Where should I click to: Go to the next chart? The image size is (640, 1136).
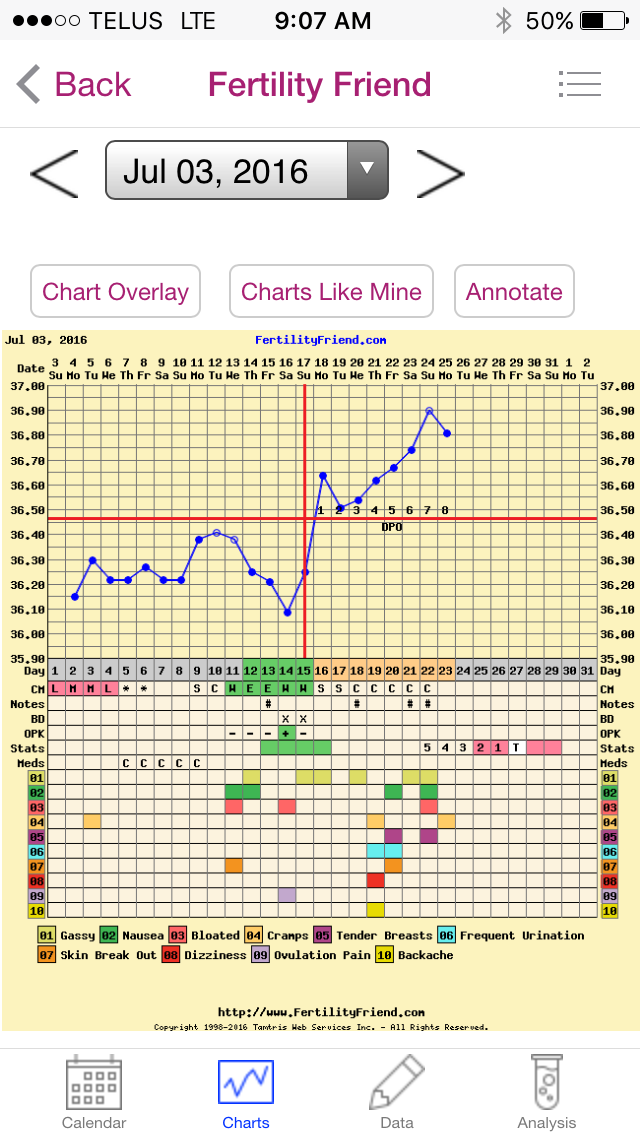pos(440,173)
